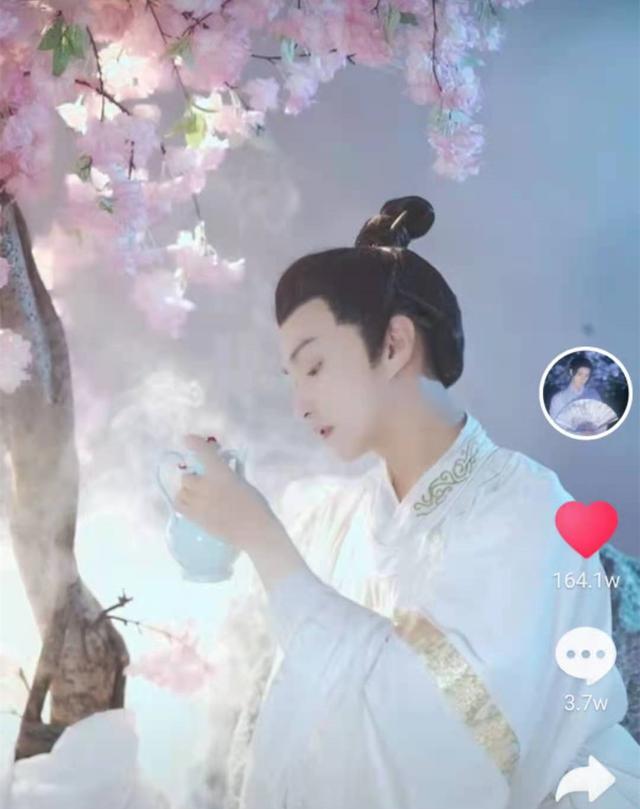The width and height of the screenshot is (640, 809).
Task: Open the comments bubble
Action: (585, 655)
